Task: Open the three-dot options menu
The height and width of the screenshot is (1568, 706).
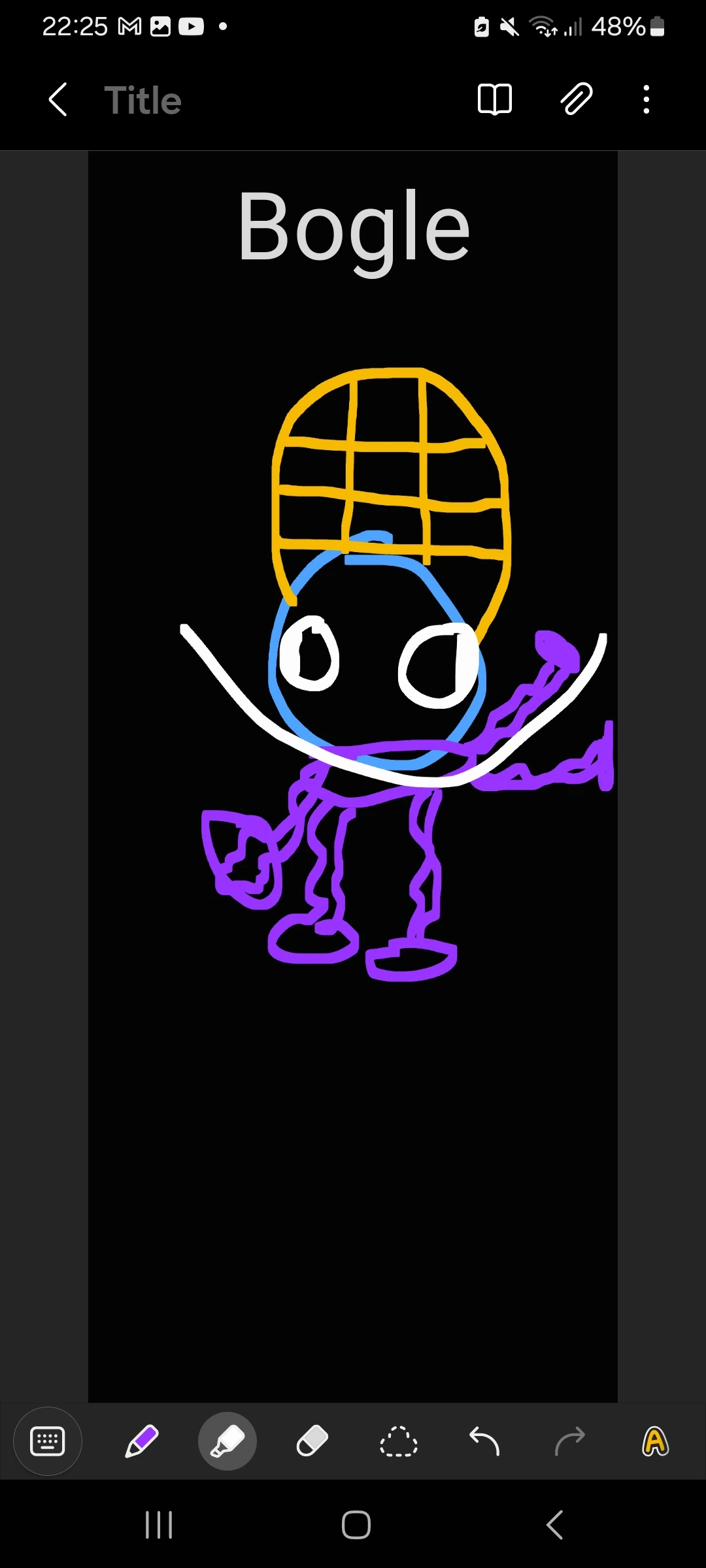Action: (646, 99)
